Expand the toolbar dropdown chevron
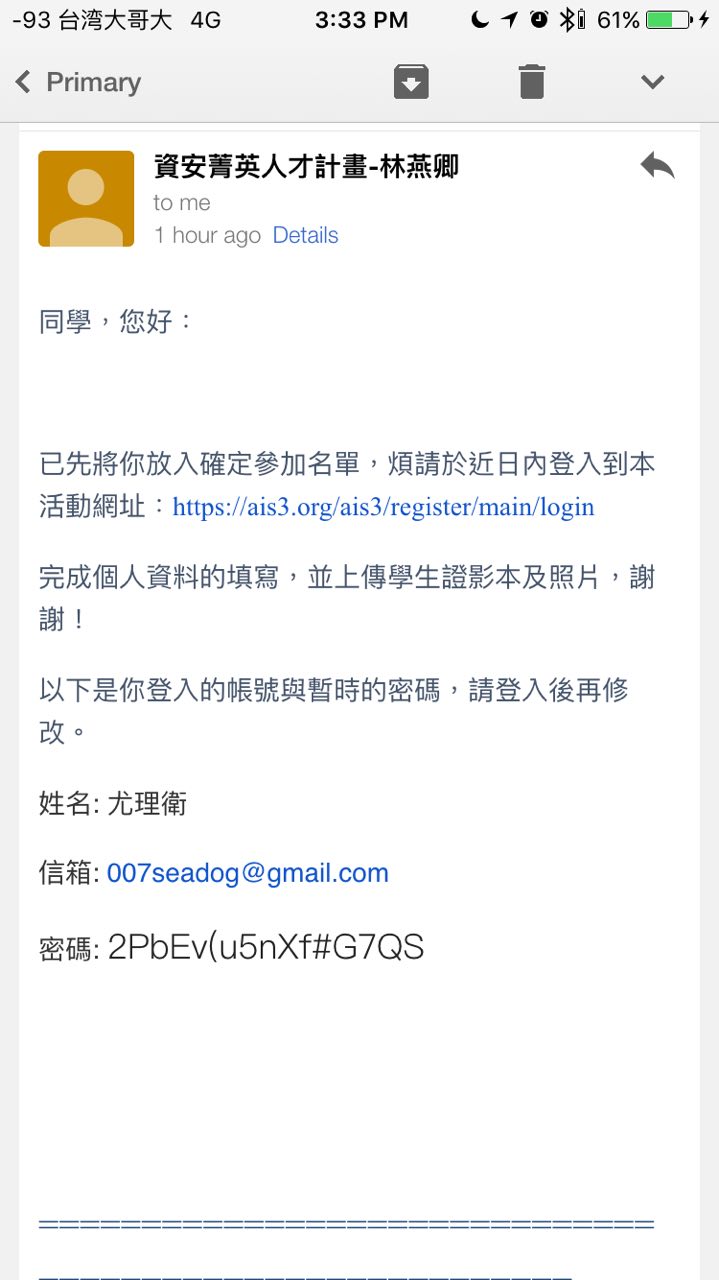The height and width of the screenshot is (1280, 719). coord(653,82)
